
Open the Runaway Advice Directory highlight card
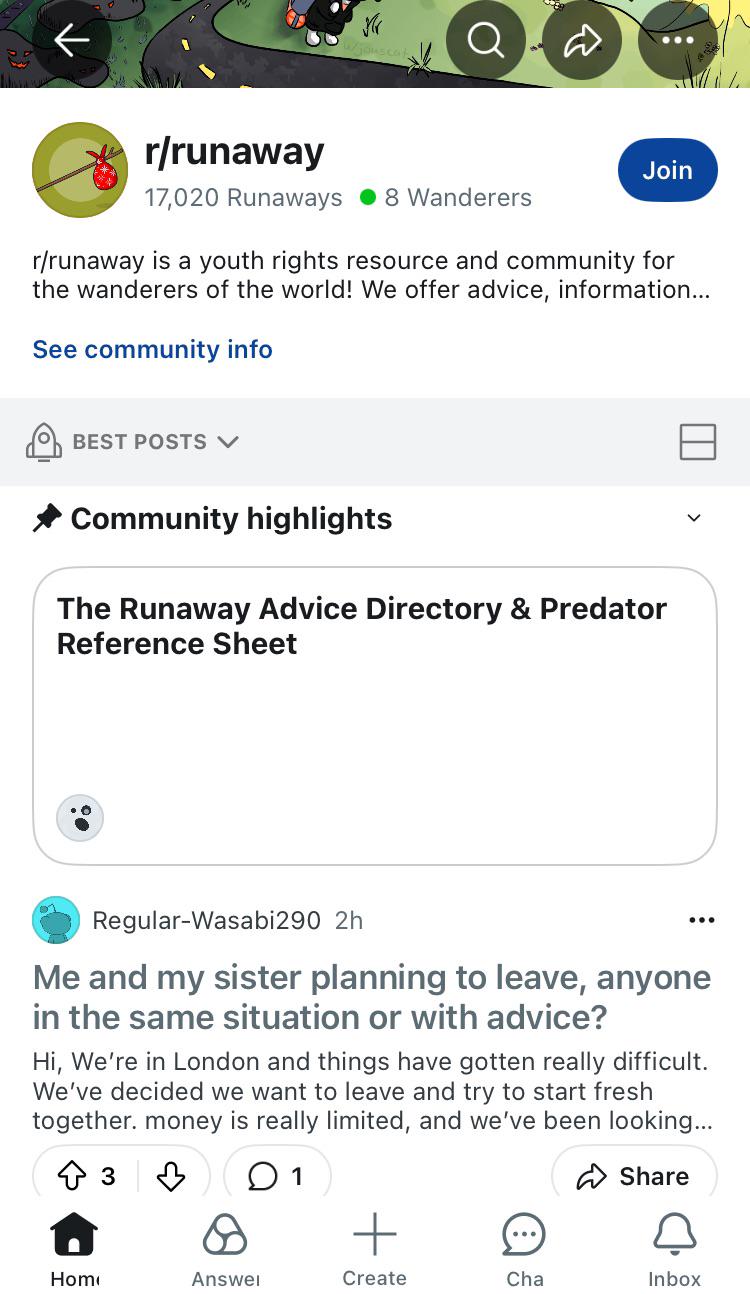[375, 715]
